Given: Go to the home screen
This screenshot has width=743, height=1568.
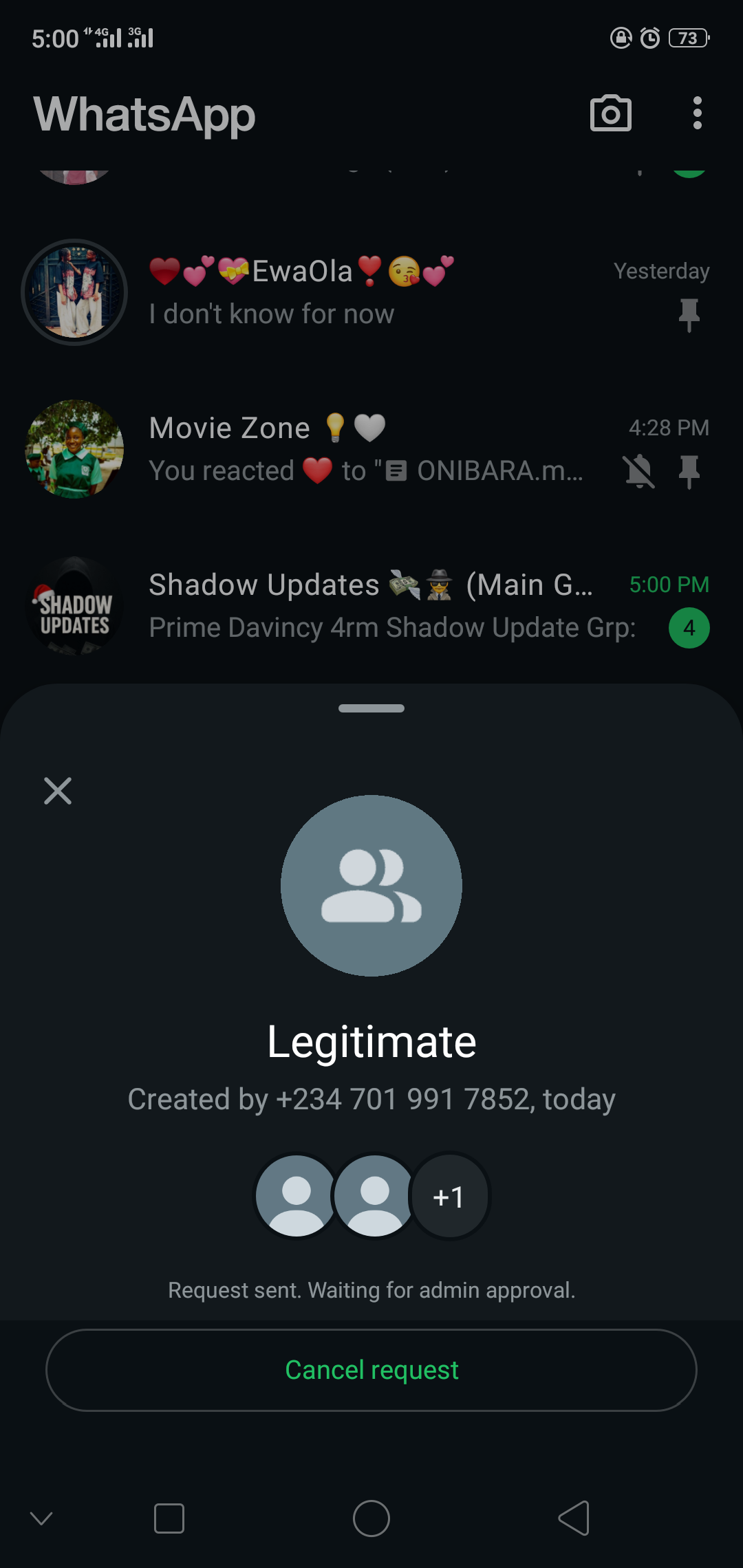Looking at the screenshot, I should tap(371, 1518).
